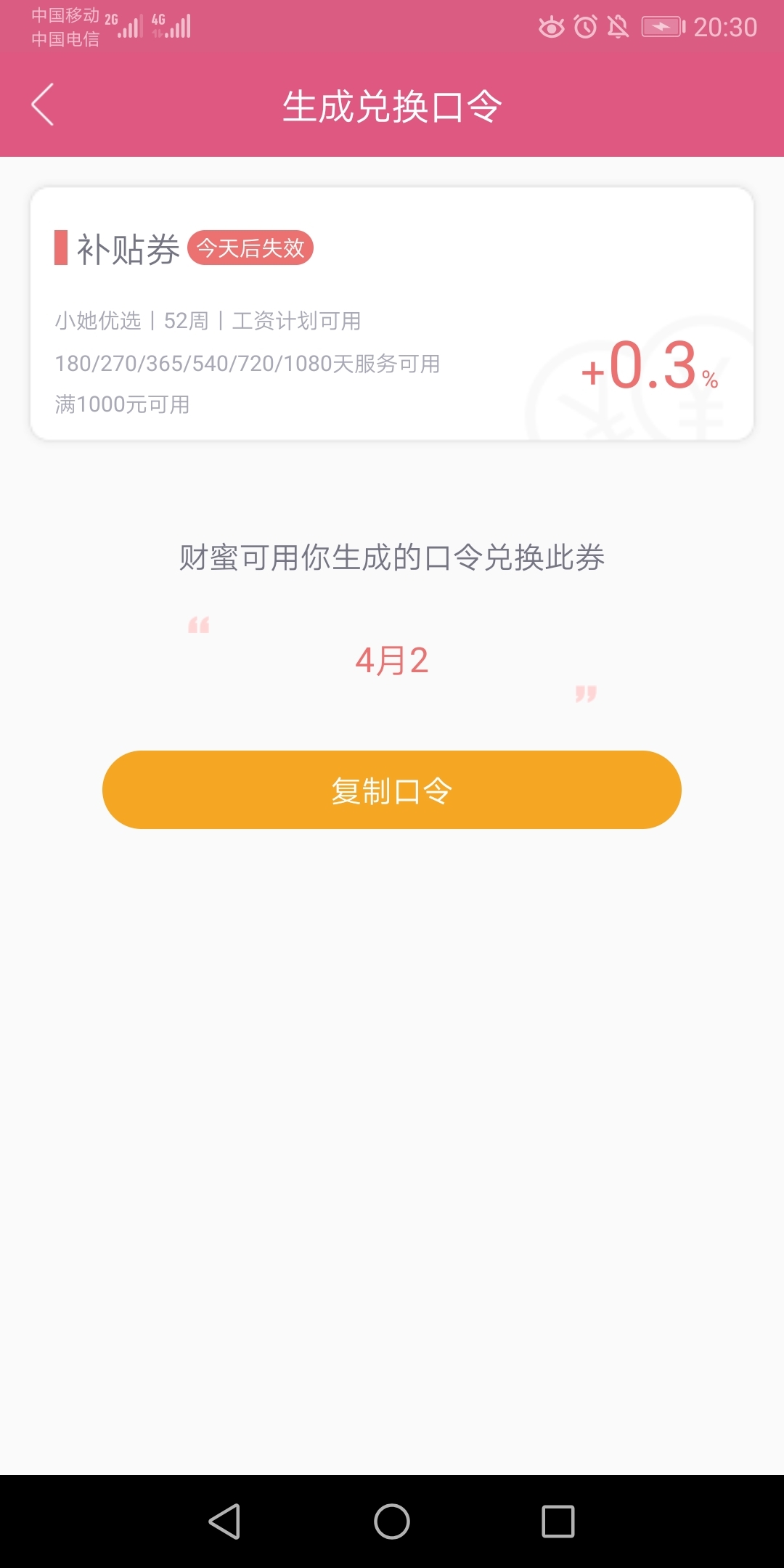Tap the system home button
This screenshot has height=1568, width=784.
(392, 1521)
